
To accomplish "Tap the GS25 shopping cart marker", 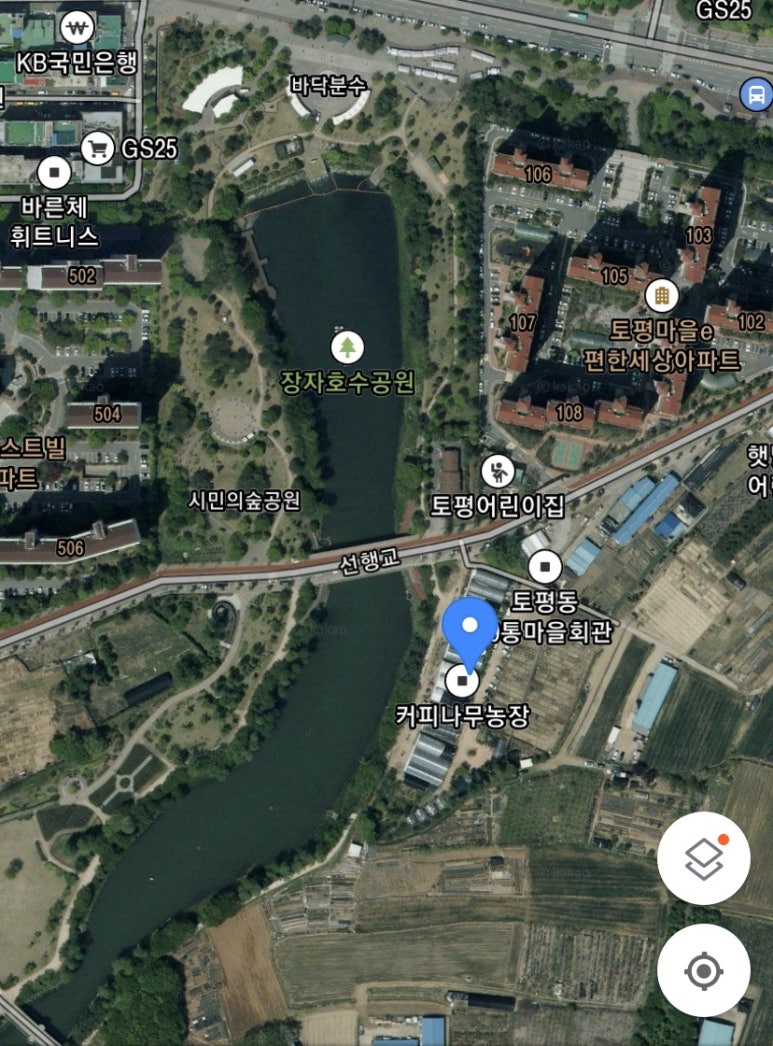I will coord(97,149).
